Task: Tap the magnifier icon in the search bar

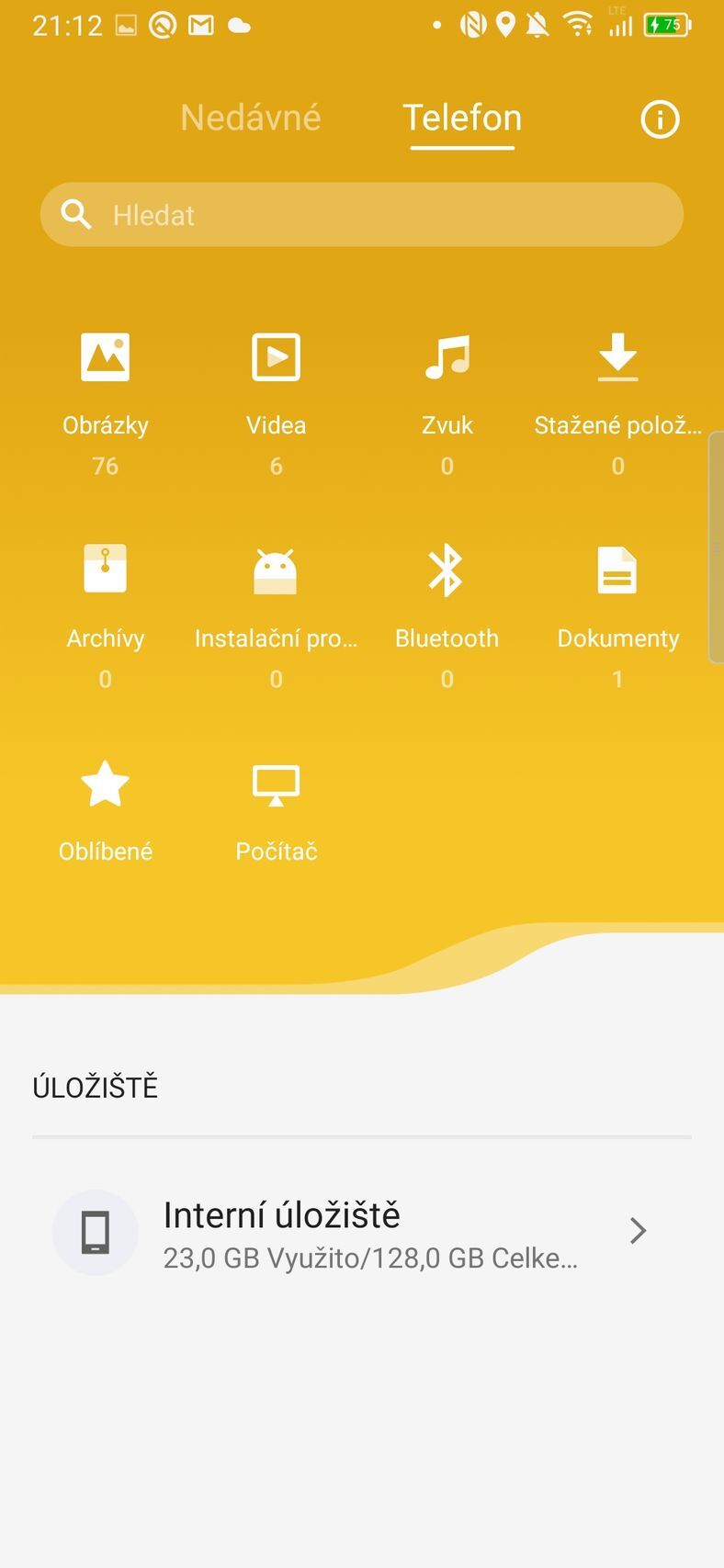Action: pos(76,214)
